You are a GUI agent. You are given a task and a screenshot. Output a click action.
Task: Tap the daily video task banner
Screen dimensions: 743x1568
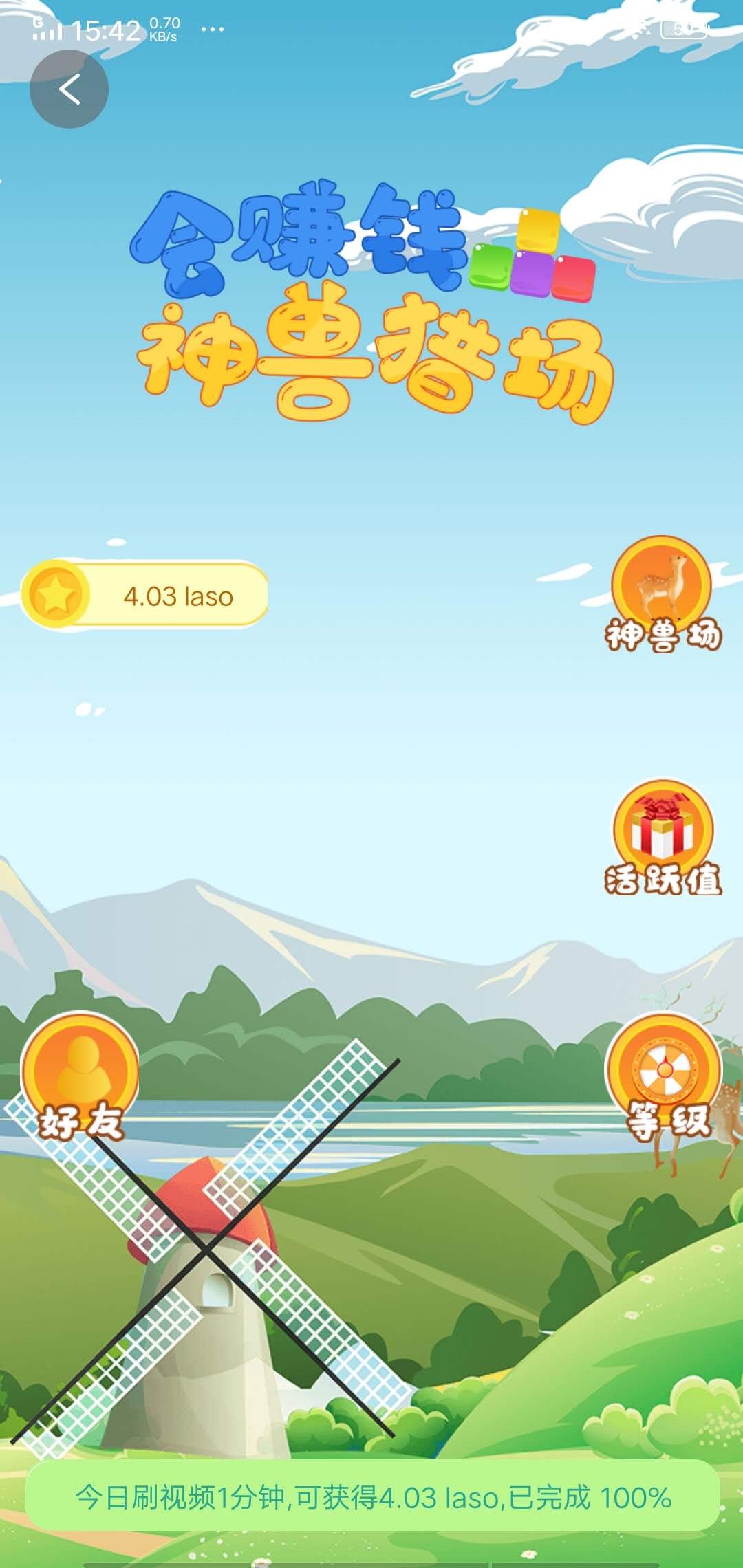point(372,1498)
